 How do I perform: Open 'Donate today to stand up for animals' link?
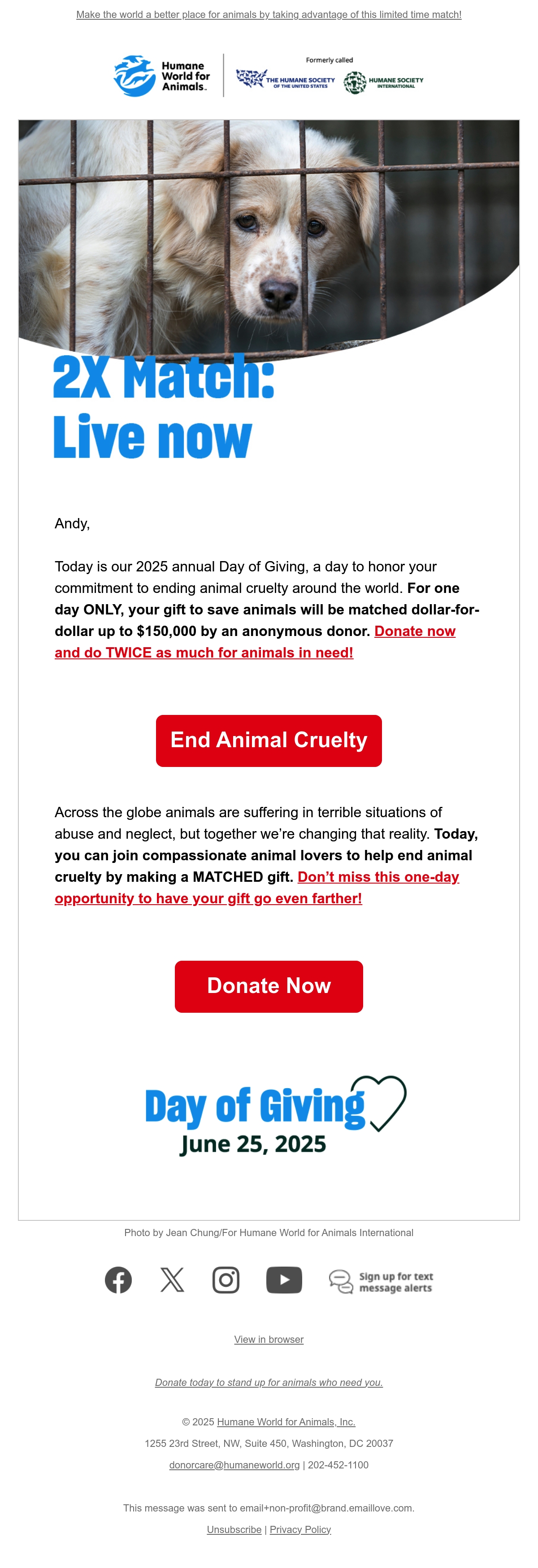pyautogui.click(x=269, y=1382)
